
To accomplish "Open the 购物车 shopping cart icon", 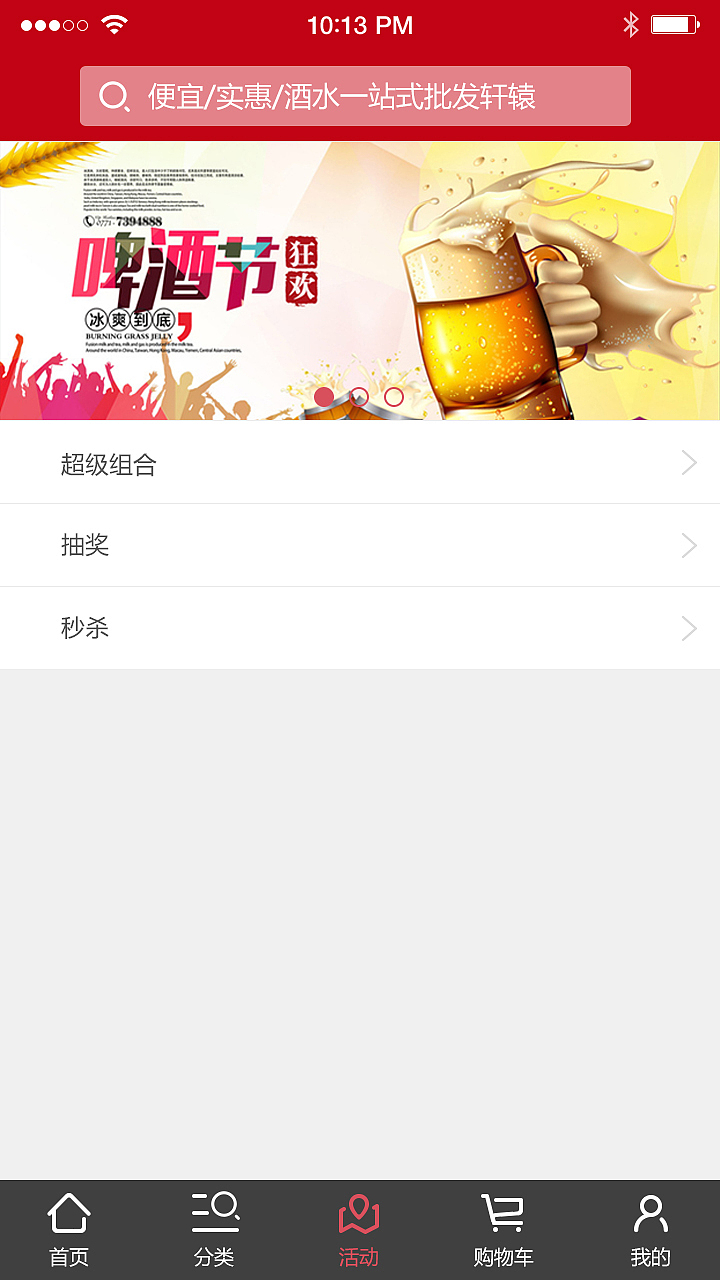I will click(x=504, y=1214).
